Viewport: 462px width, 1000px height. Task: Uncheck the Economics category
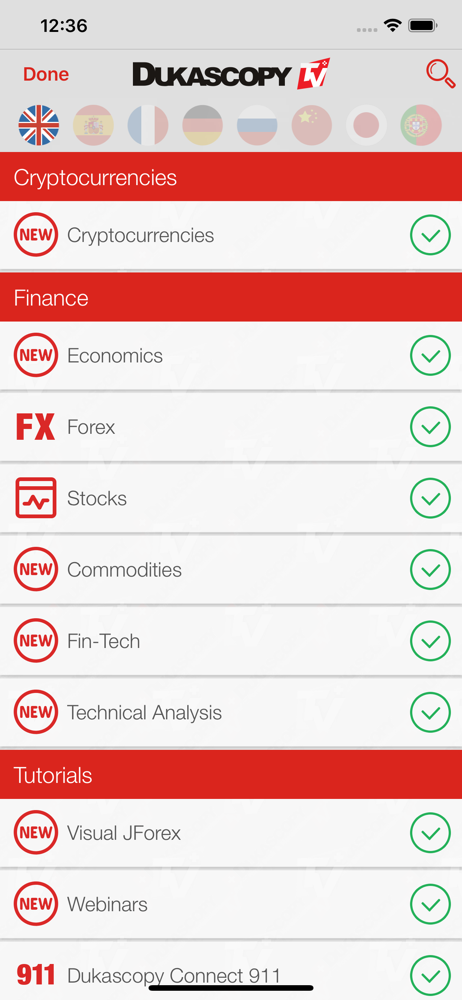pyautogui.click(x=430, y=355)
